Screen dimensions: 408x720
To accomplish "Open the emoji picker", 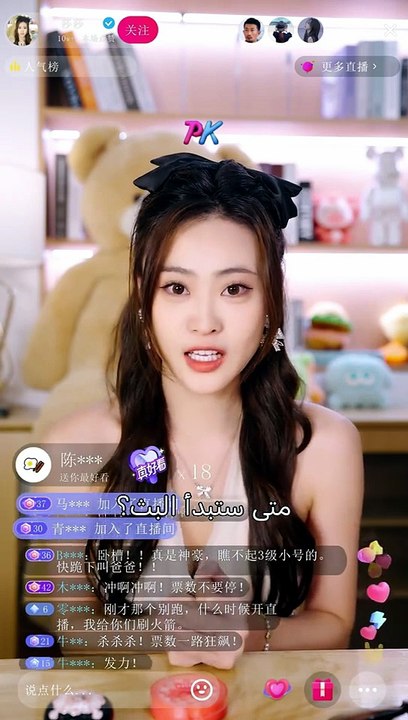I will [x=201, y=690].
